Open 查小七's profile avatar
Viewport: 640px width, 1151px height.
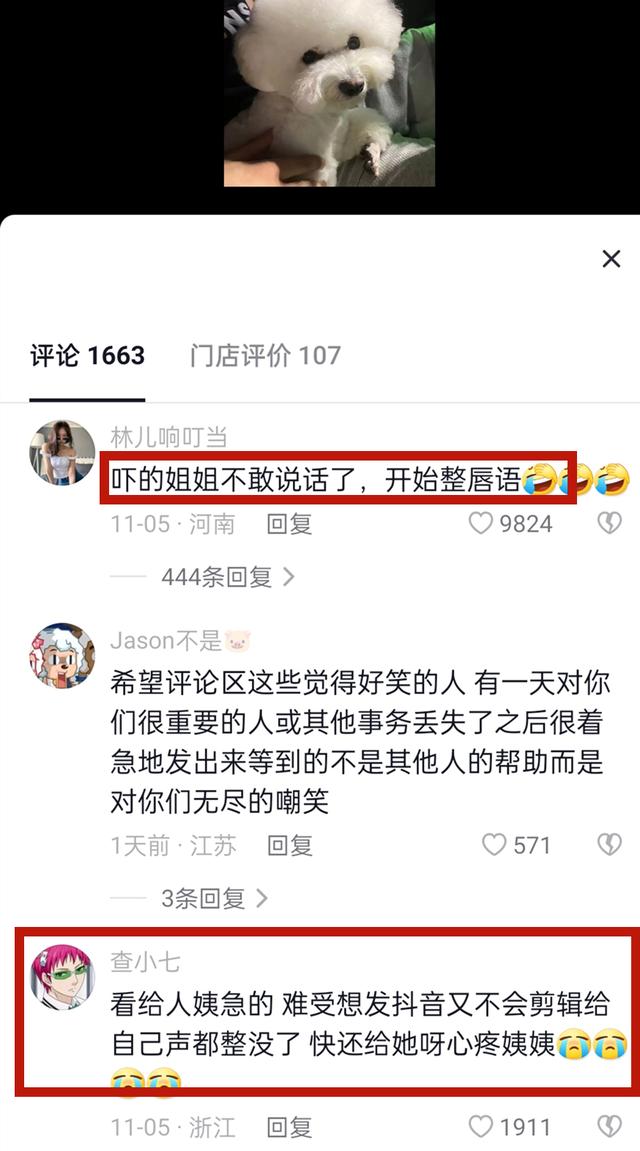coord(62,977)
